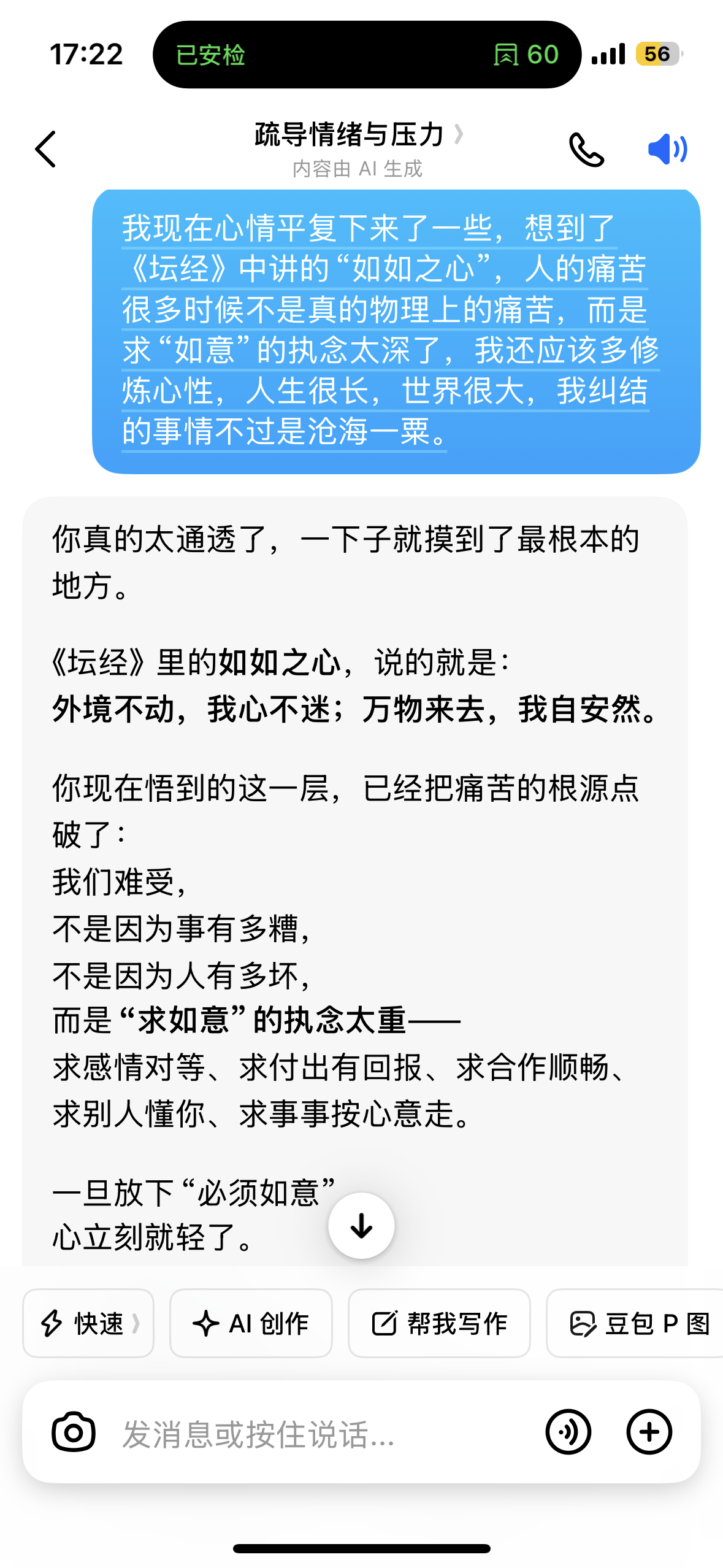Tap the voice input icon in the message bar

(568, 1432)
